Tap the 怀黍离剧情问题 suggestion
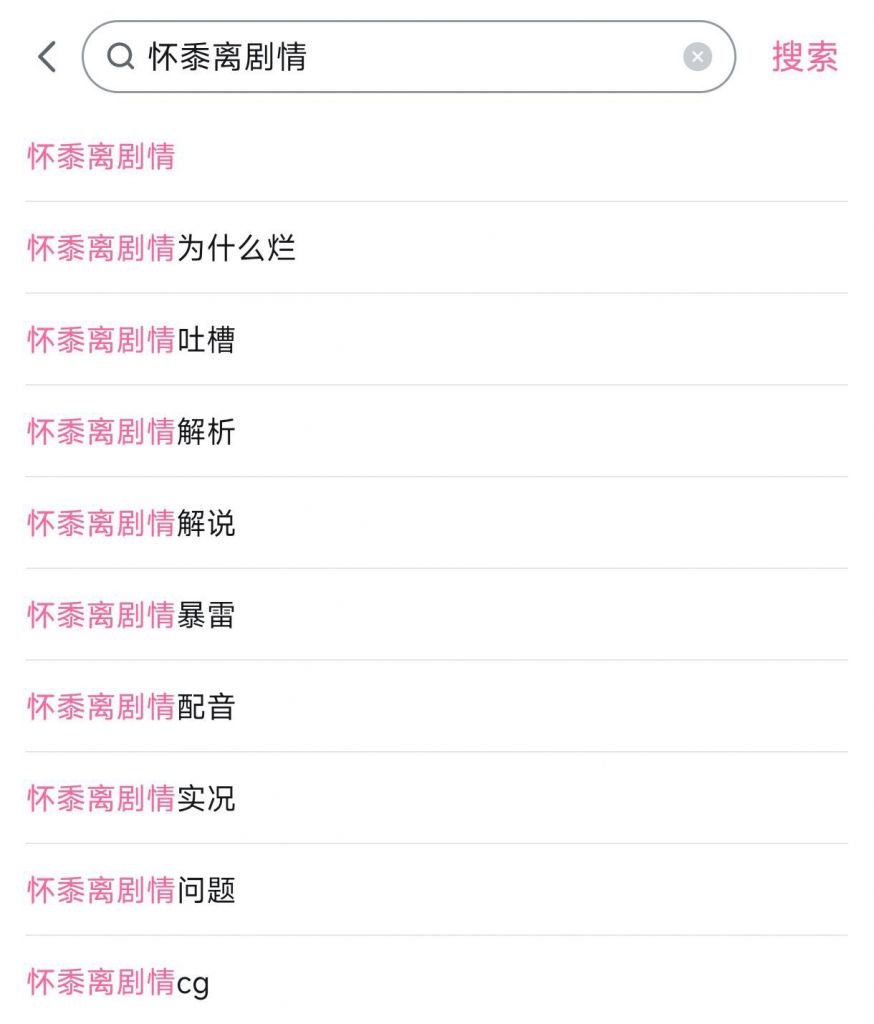 pos(130,890)
